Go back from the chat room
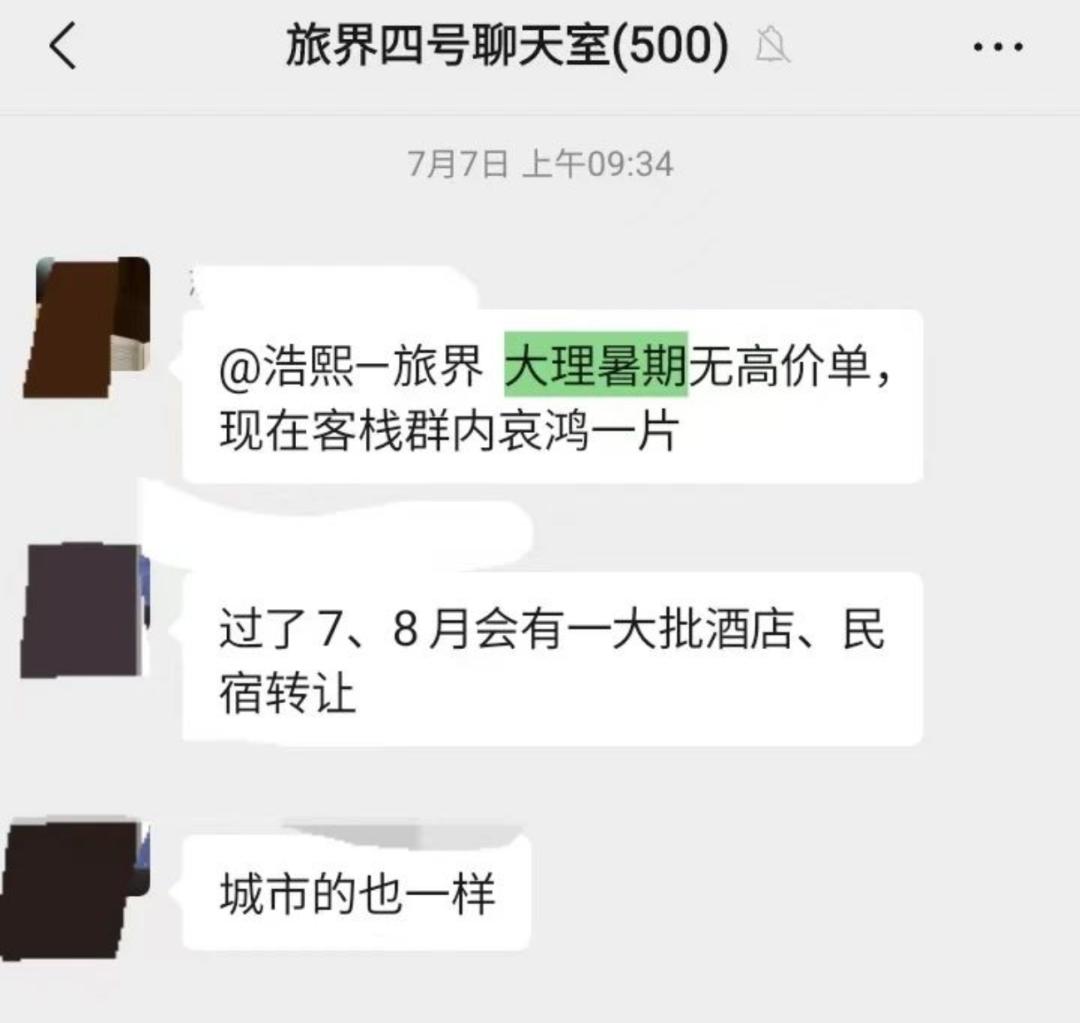 (63, 47)
